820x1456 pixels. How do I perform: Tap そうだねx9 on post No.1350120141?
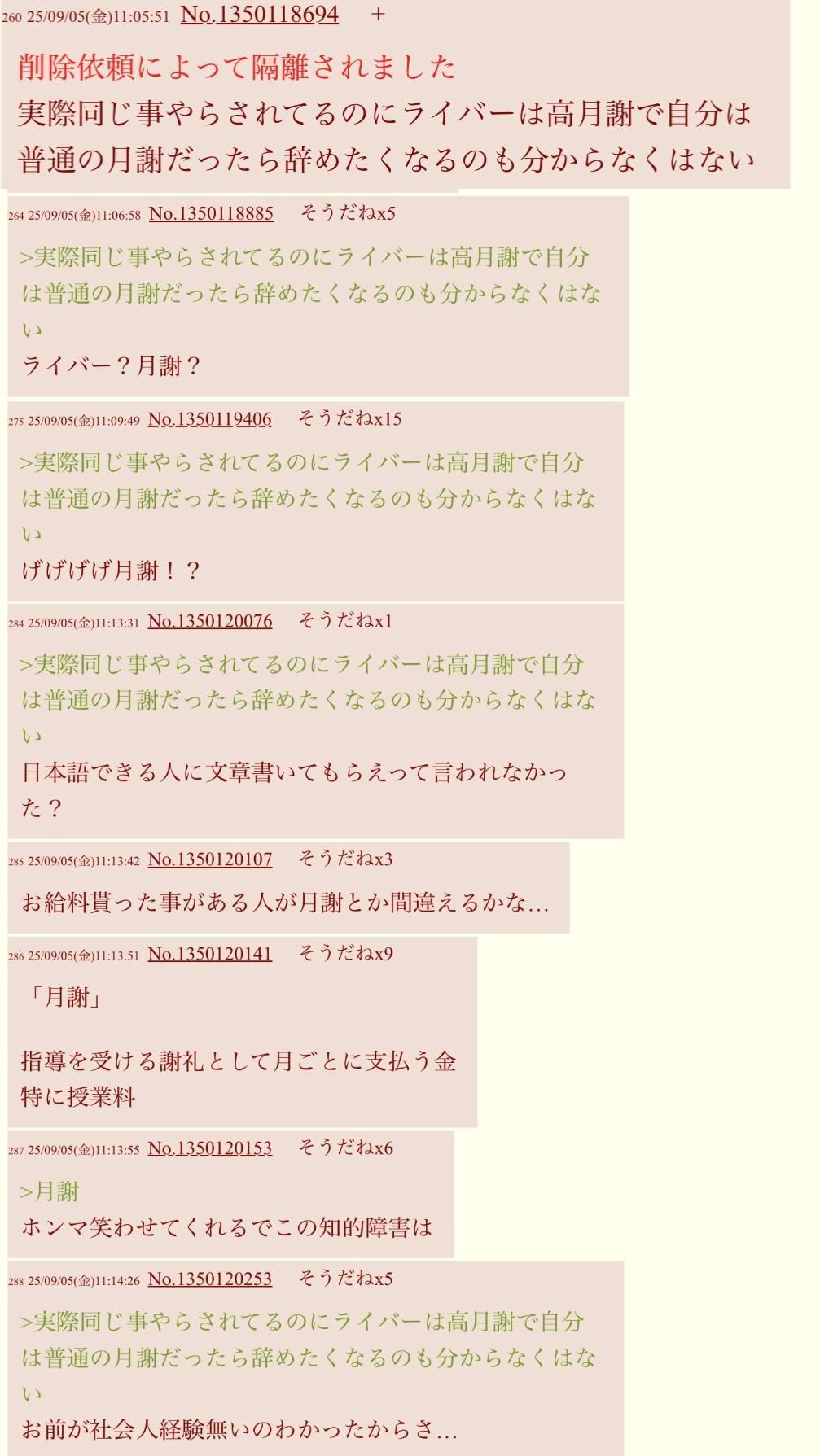(x=345, y=953)
